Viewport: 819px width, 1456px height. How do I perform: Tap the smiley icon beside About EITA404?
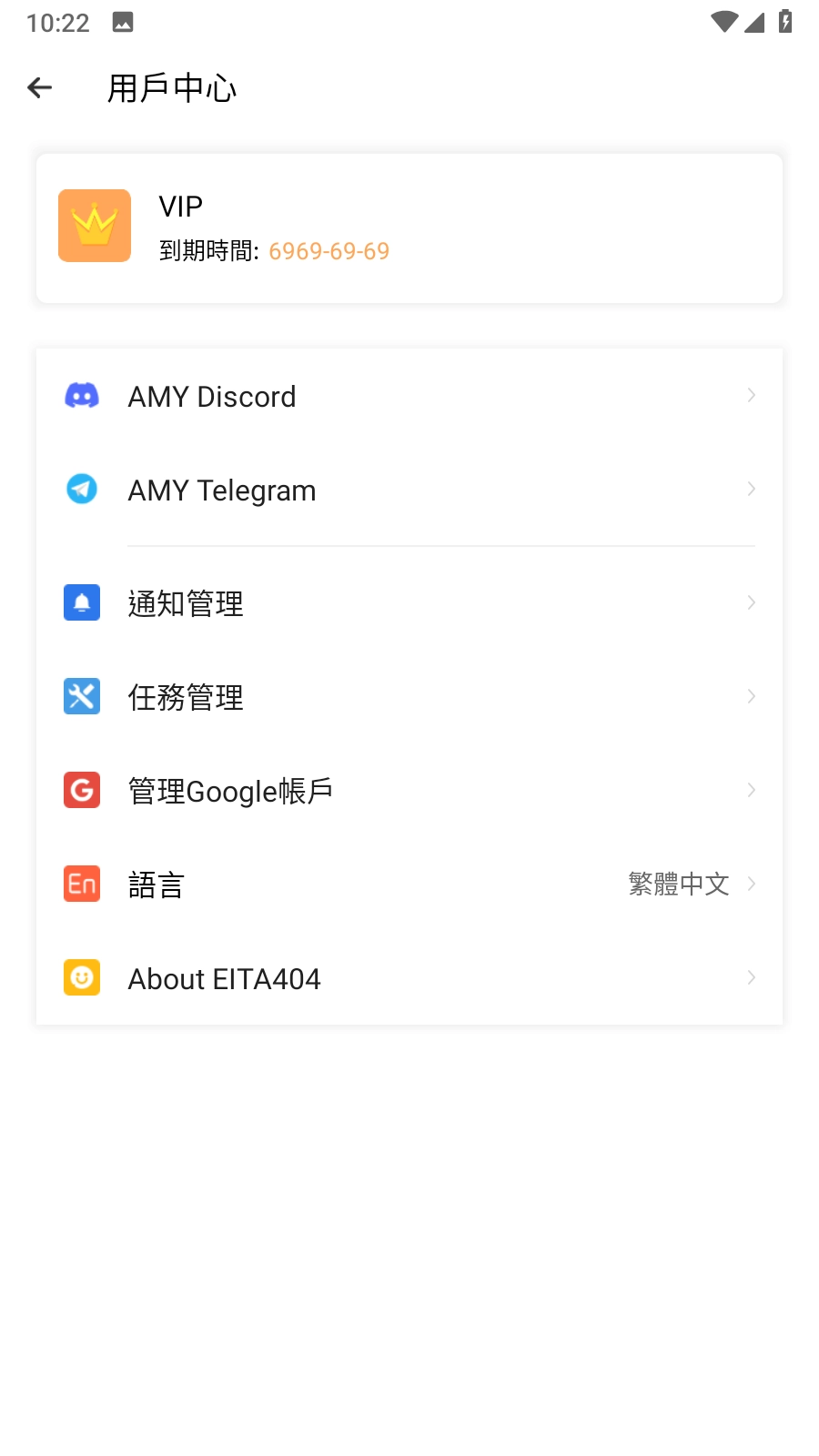point(81,977)
